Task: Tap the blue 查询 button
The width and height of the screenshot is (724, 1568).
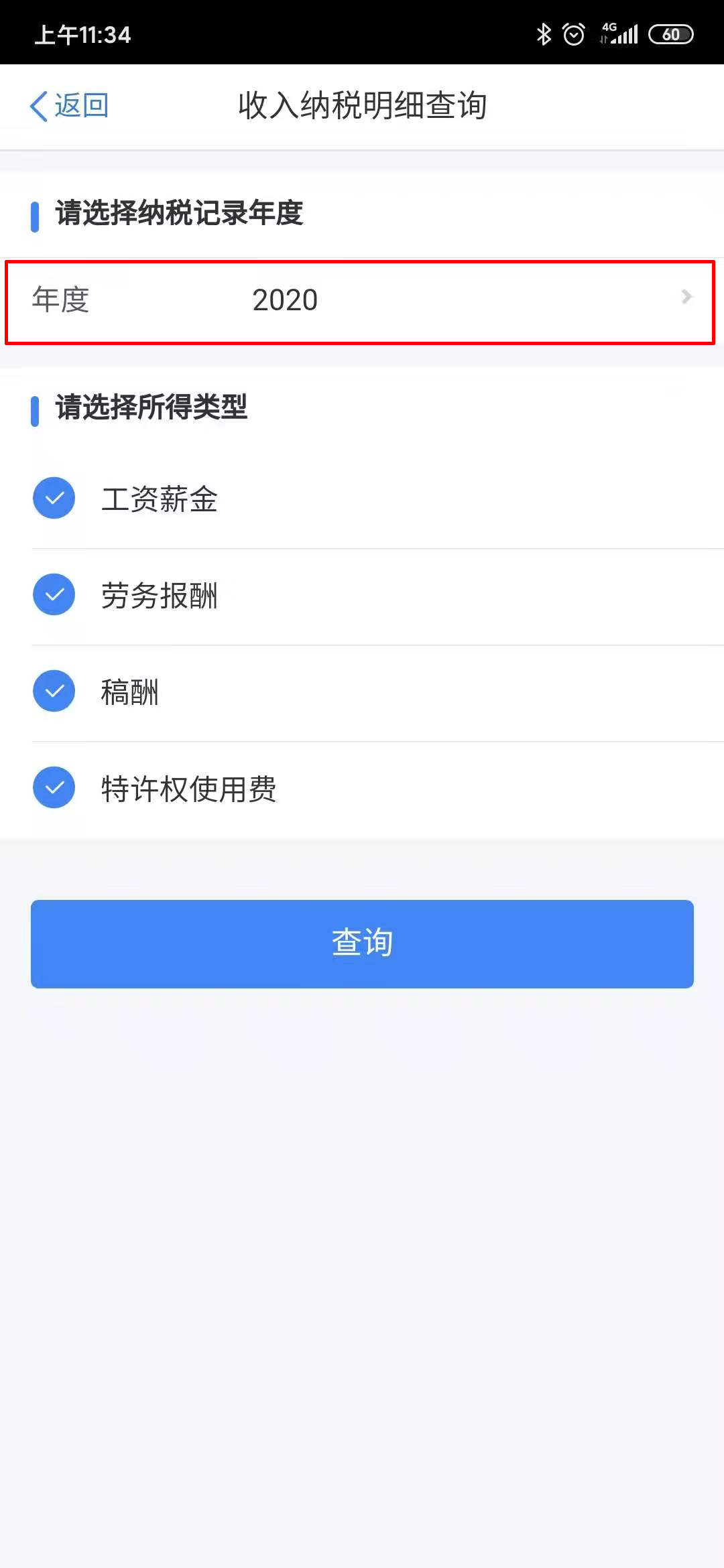Action: pos(362,943)
